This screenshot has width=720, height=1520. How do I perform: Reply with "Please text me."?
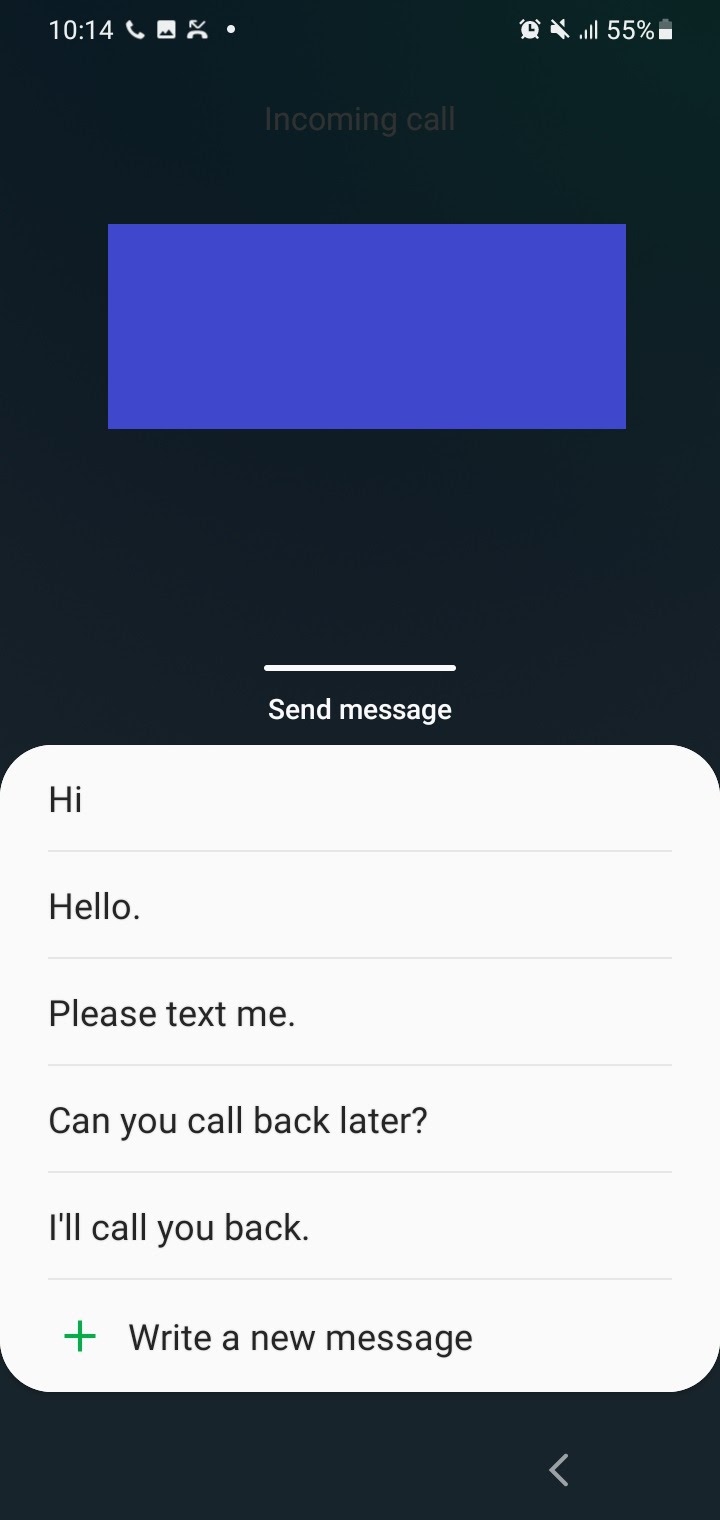(x=360, y=1013)
